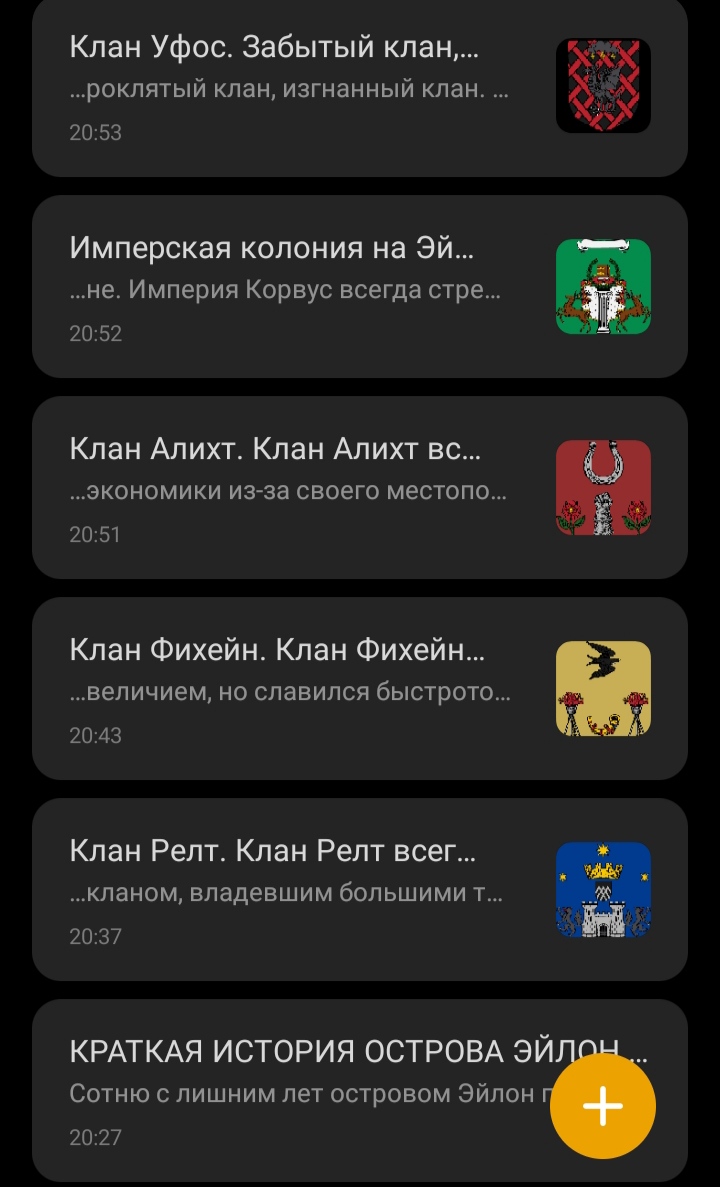
Task: Open the note 'Имперская колония на Эй…'
Action: (300, 288)
